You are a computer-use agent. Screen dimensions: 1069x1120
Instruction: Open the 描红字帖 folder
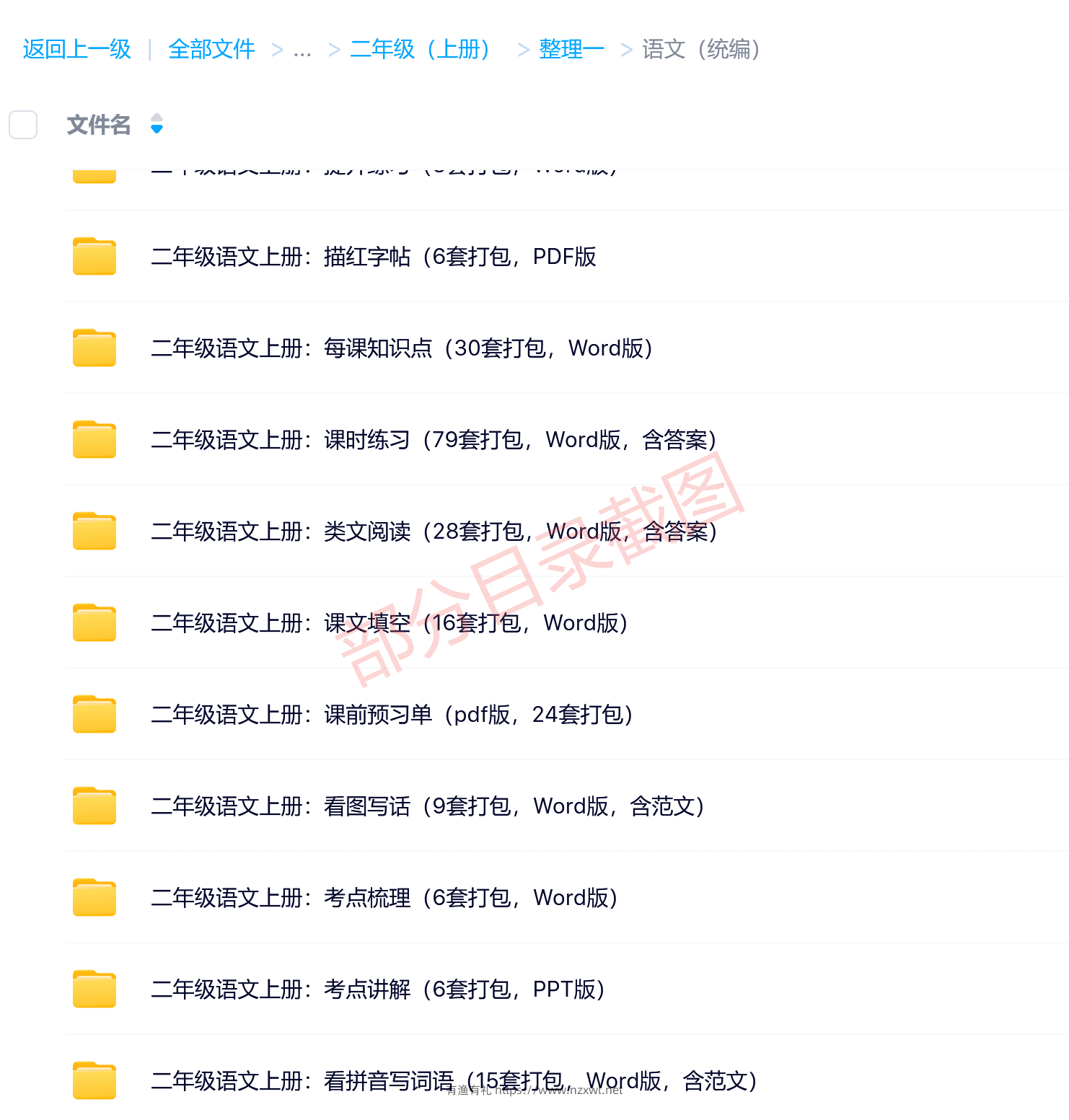pyautogui.click(x=373, y=257)
